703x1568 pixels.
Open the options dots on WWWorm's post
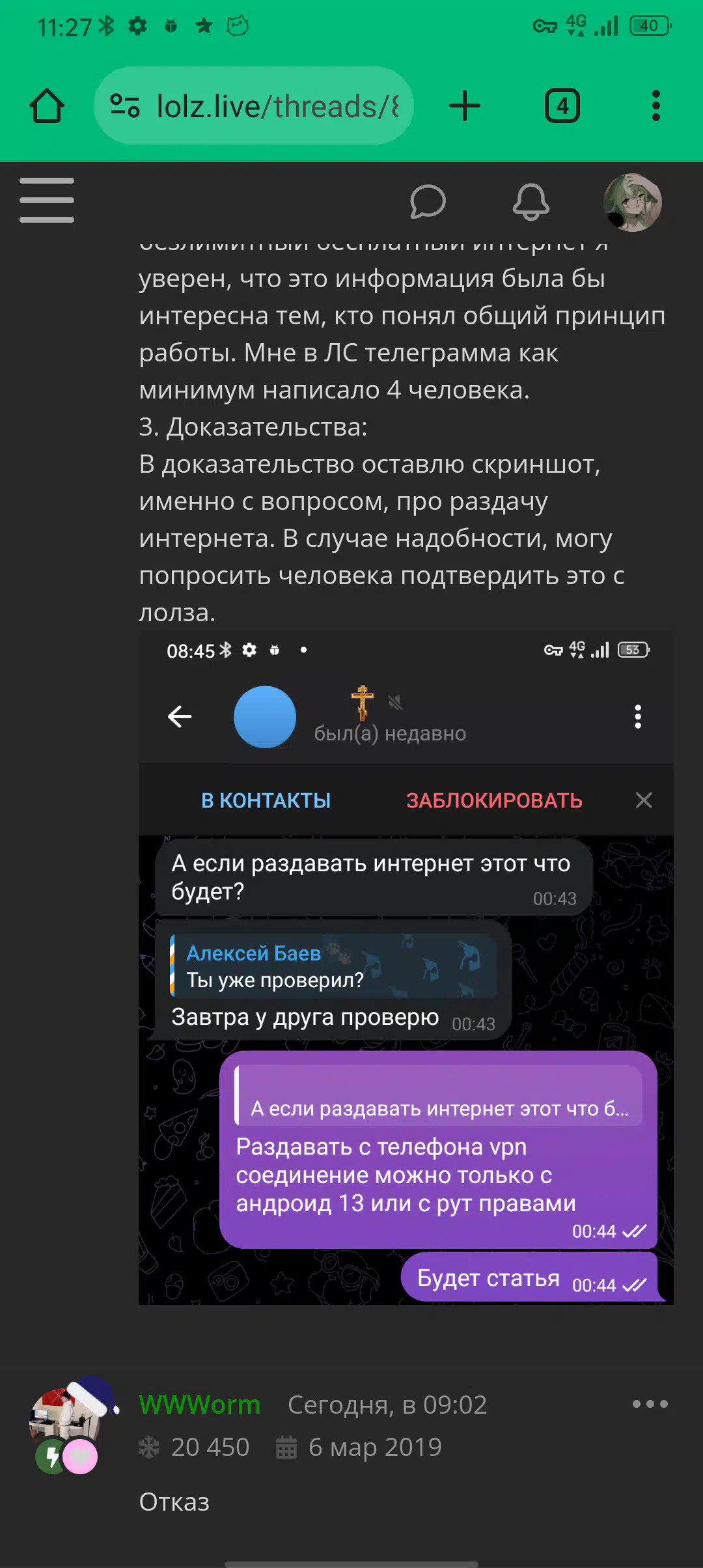650,1404
